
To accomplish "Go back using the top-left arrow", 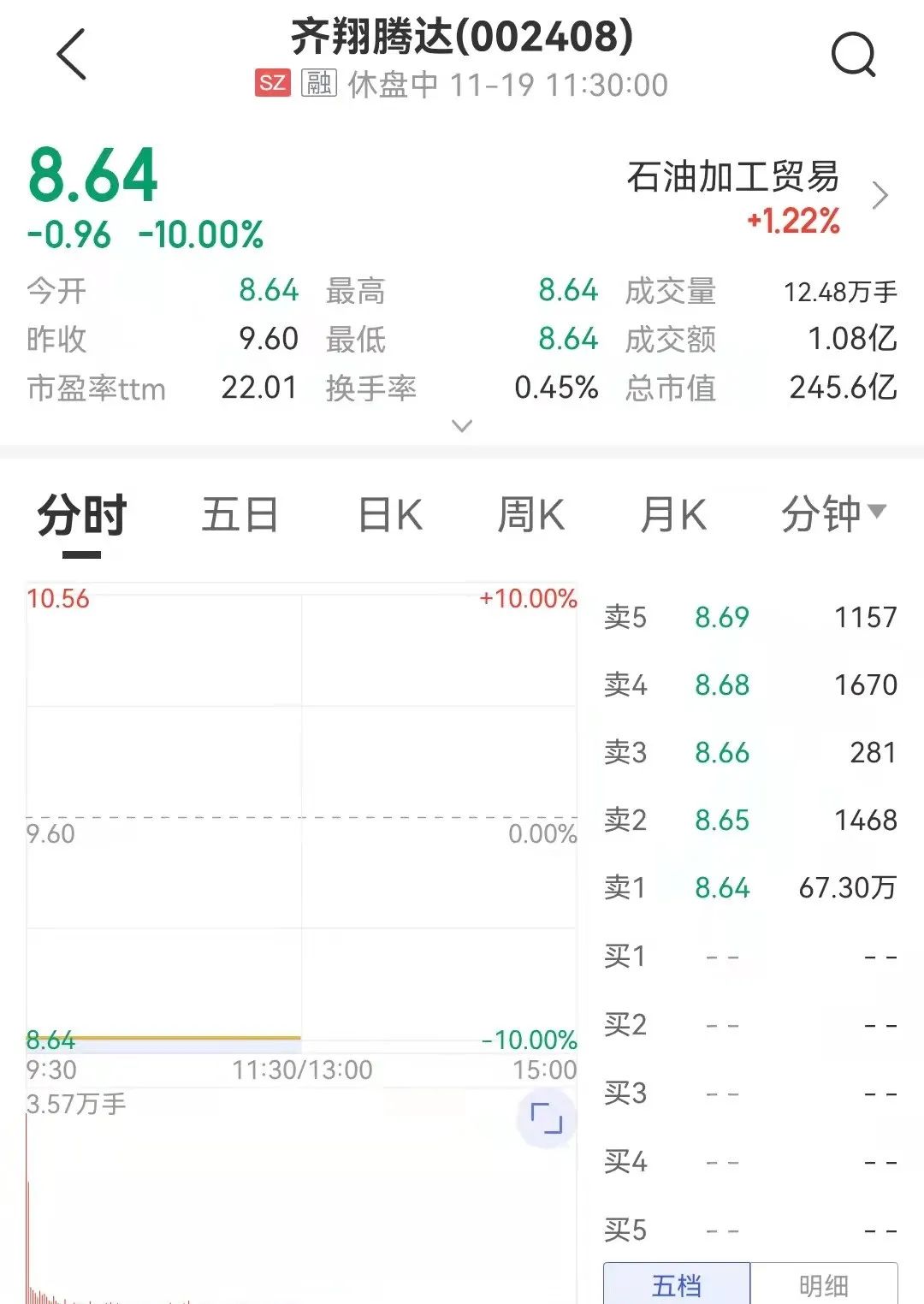I will [72, 55].
